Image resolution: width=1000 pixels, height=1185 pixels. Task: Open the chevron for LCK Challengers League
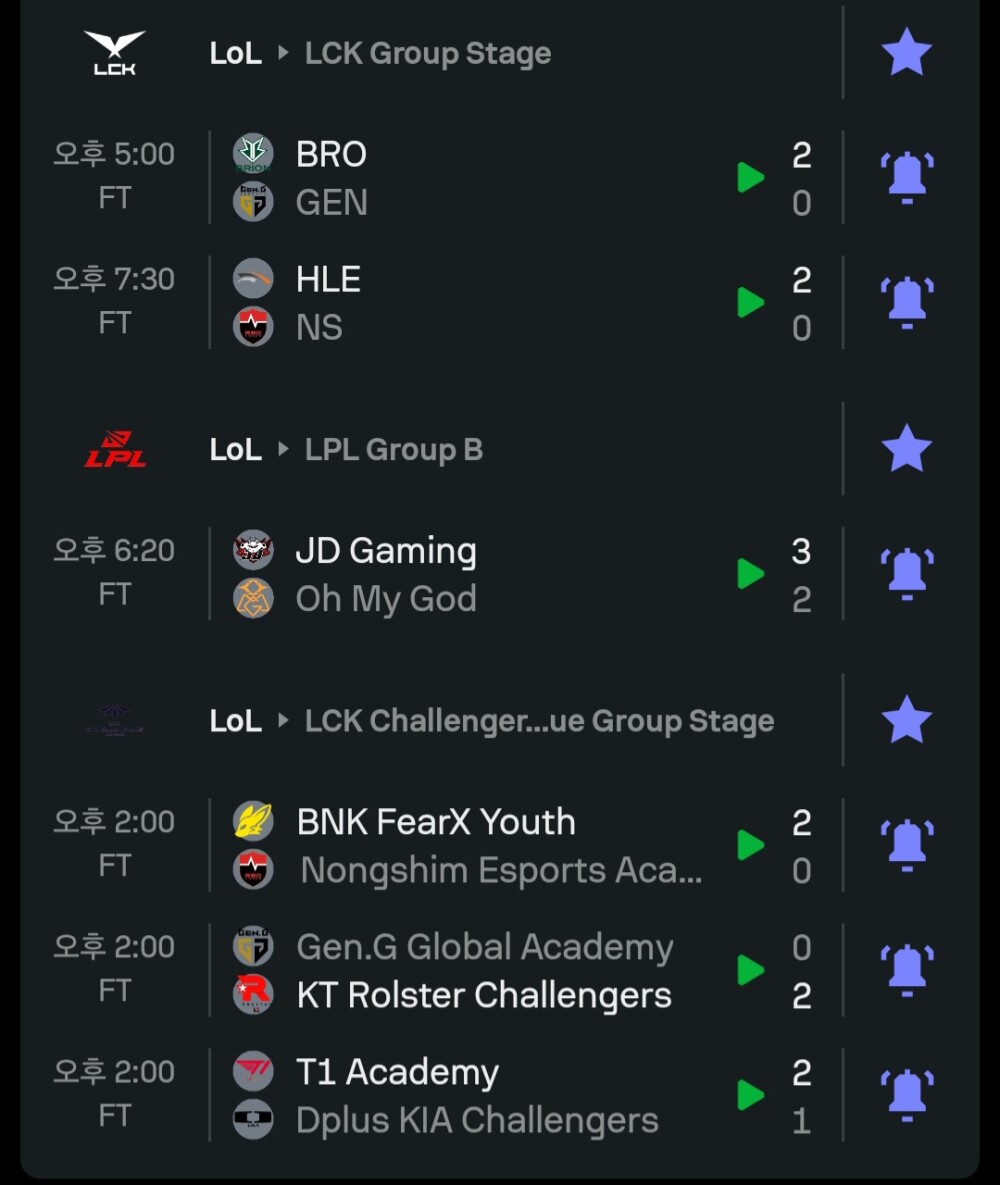tap(283, 719)
